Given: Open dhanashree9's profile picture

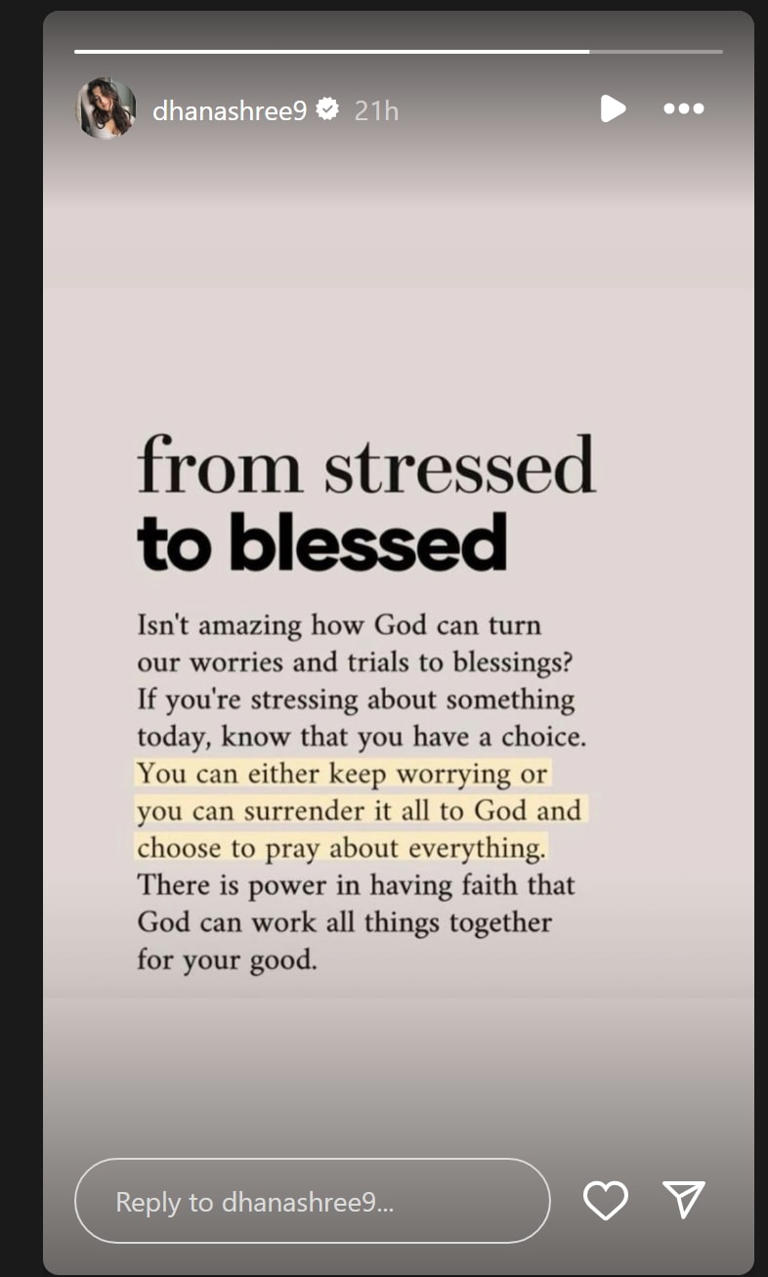Looking at the screenshot, I should tap(105, 109).
